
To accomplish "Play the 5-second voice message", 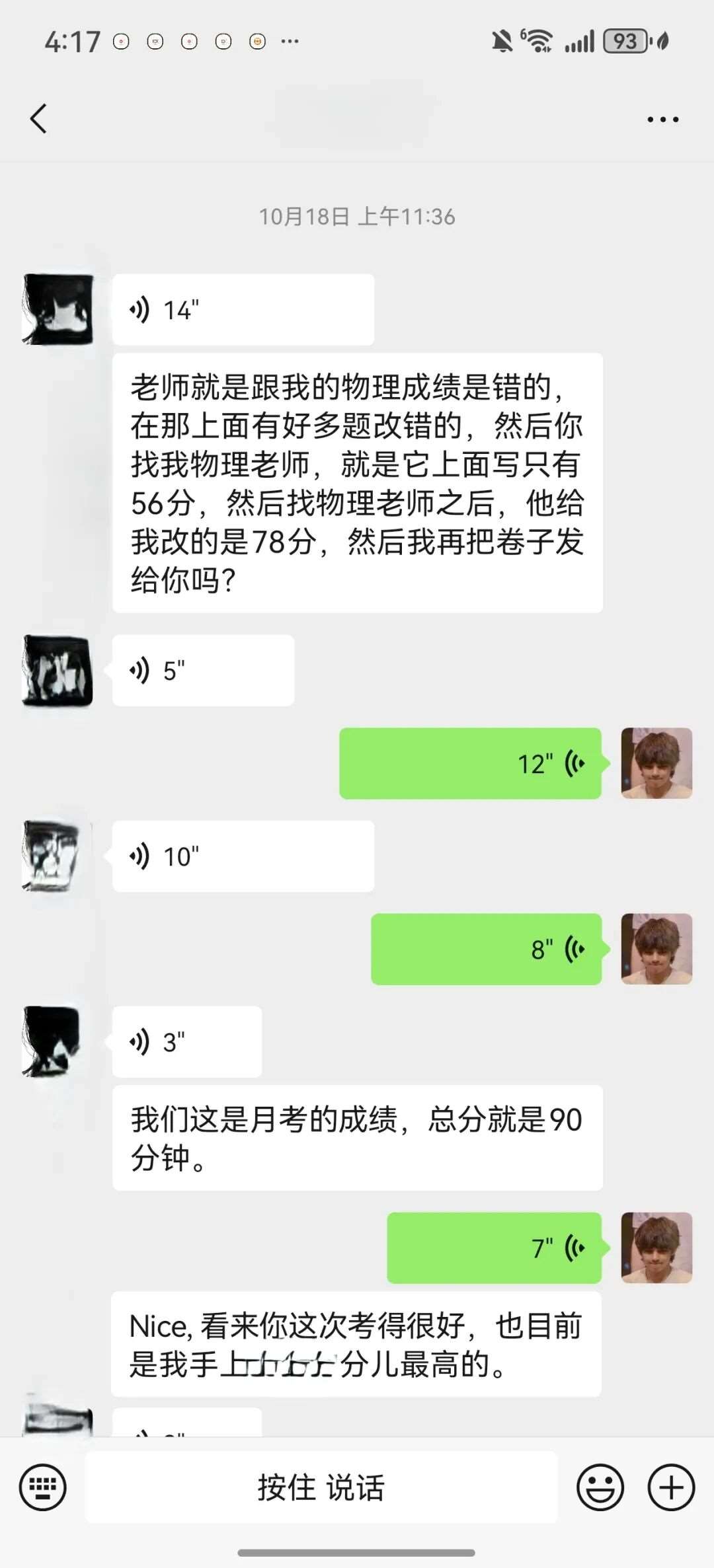I will point(203,670).
